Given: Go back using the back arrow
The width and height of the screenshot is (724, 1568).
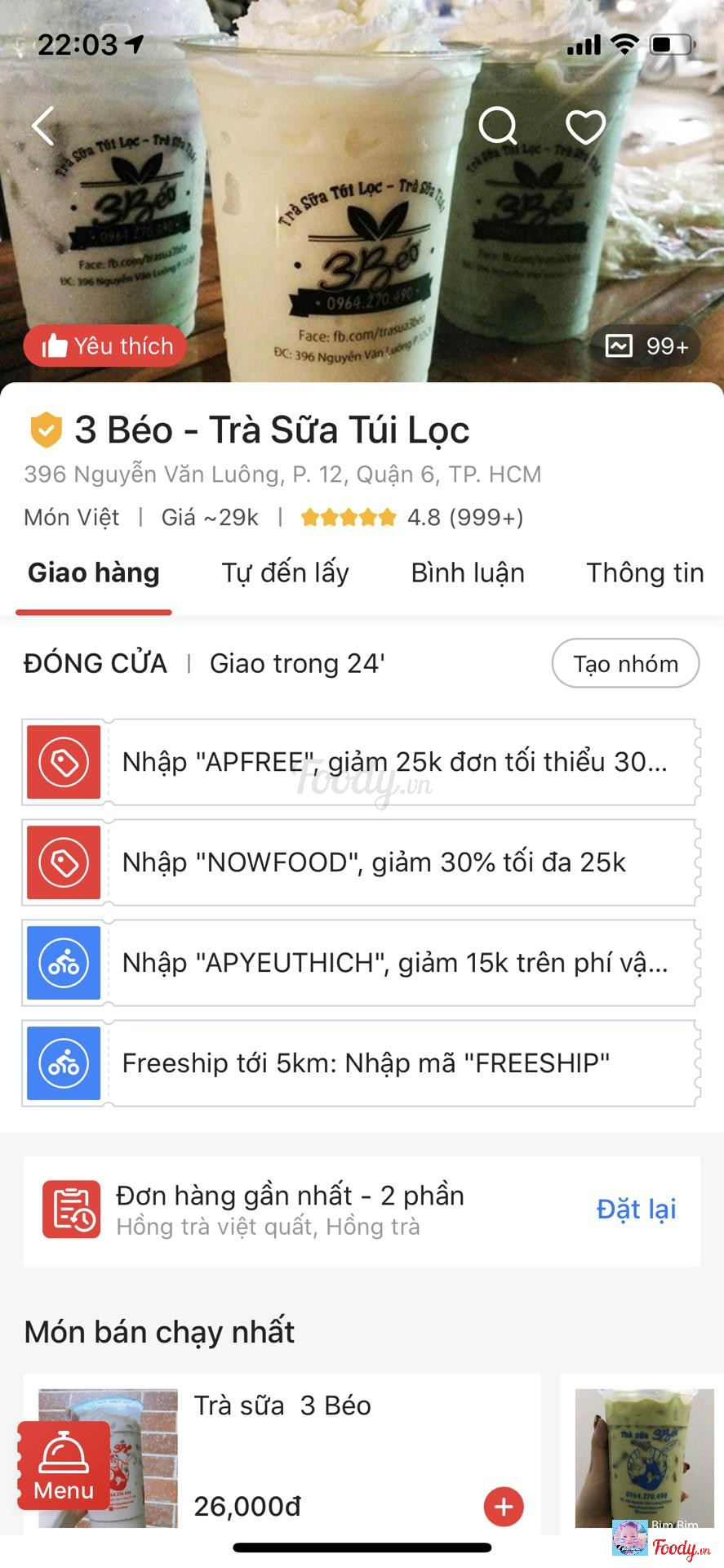Looking at the screenshot, I should click(x=43, y=127).
